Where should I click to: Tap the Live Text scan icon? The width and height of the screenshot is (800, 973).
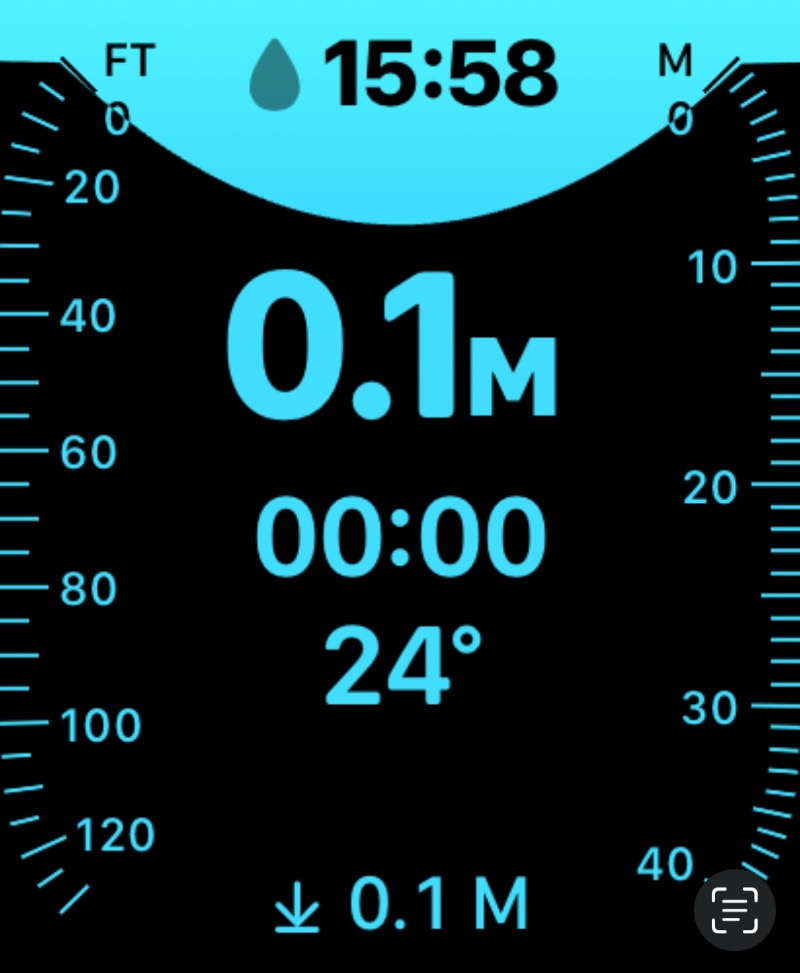[x=735, y=910]
